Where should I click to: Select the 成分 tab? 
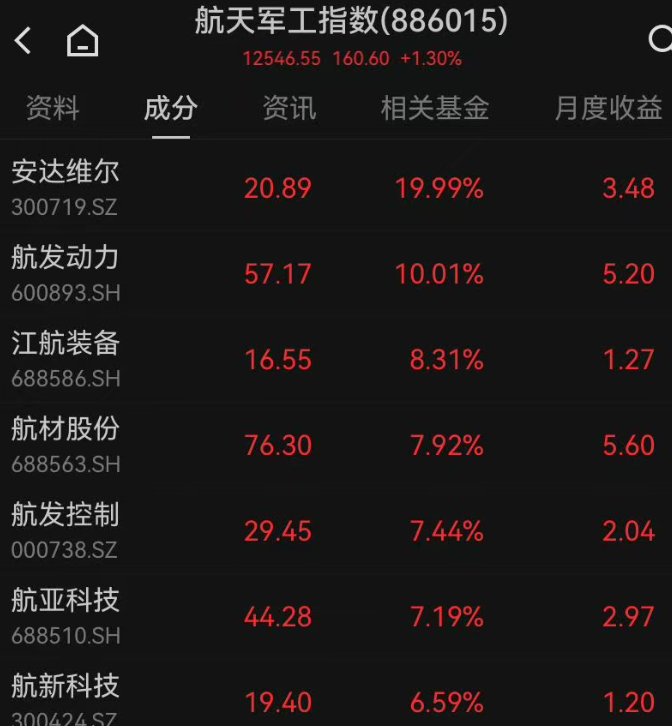pyautogui.click(x=170, y=108)
